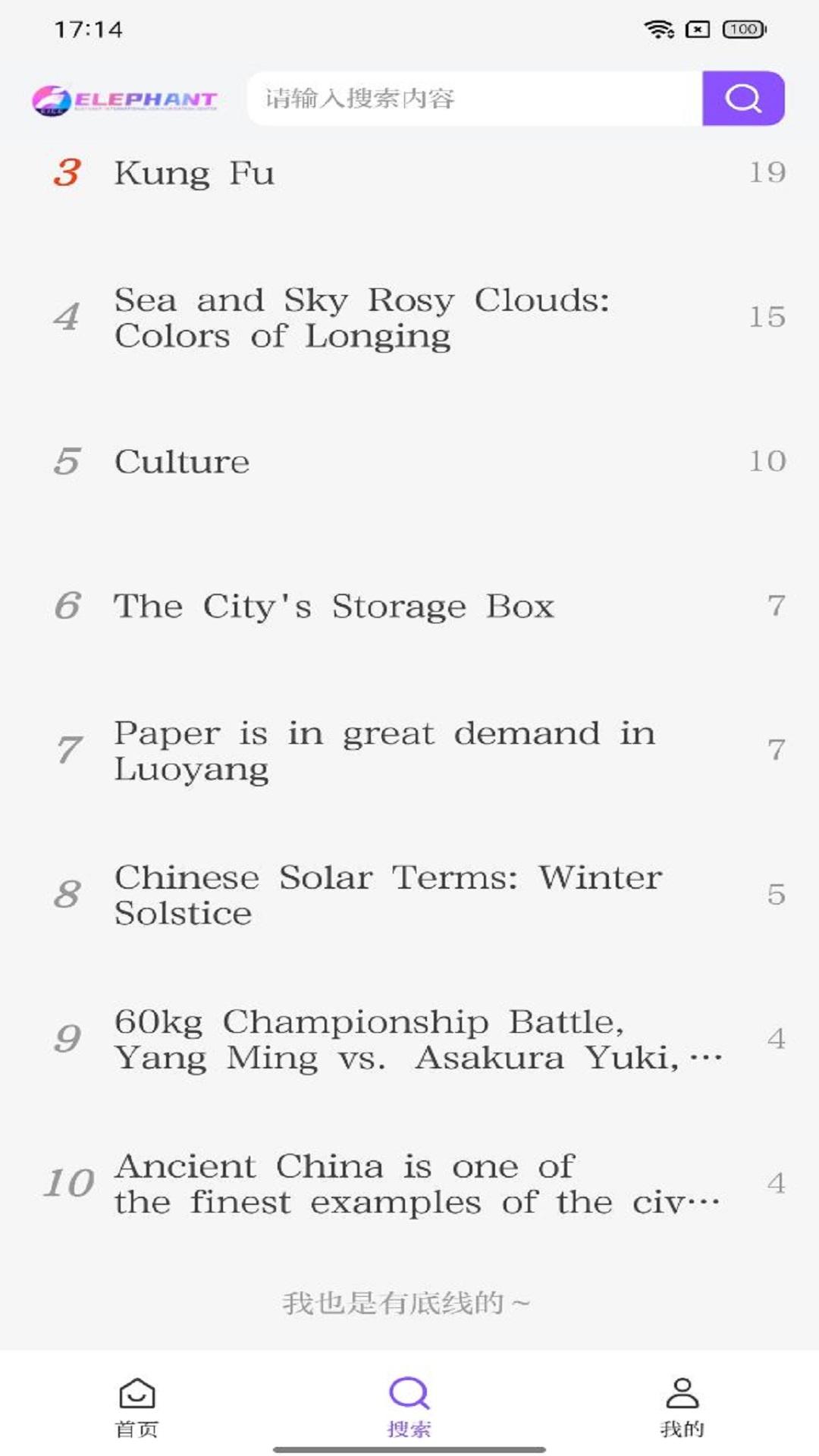Select Sea and Sky Rosy Clouds entry
Viewport: 819px width, 1456px height.
(x=361, y=318)
